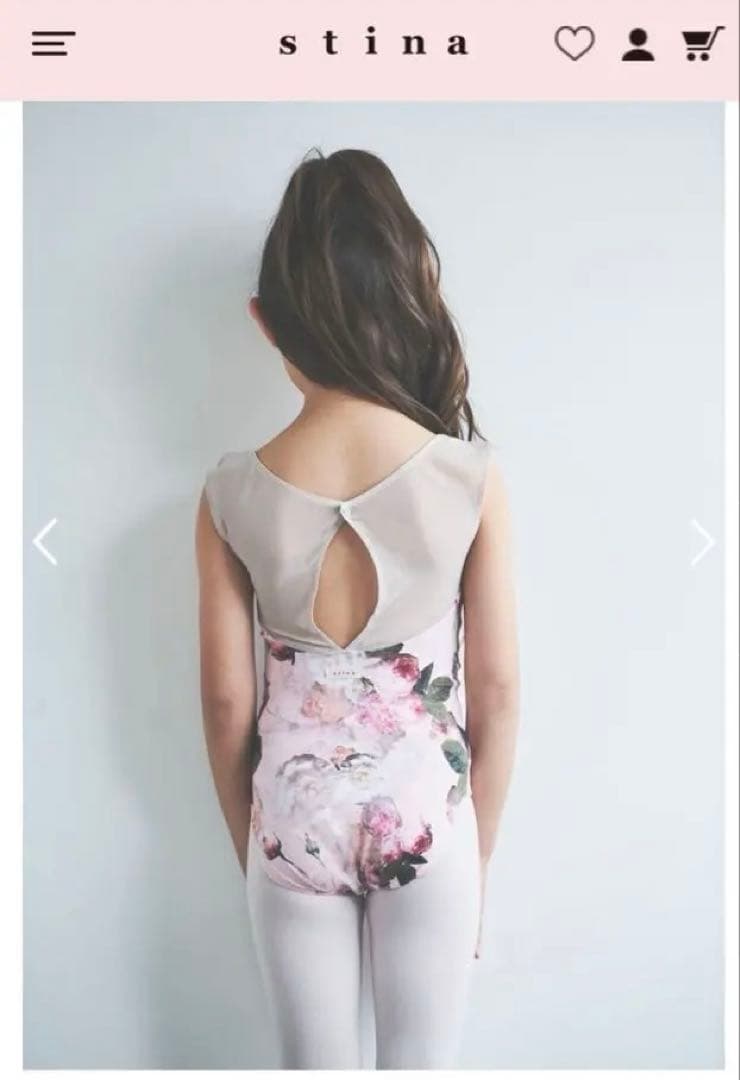Tap the stina logo to go home
740x1080 pixels.
(372, 44)
